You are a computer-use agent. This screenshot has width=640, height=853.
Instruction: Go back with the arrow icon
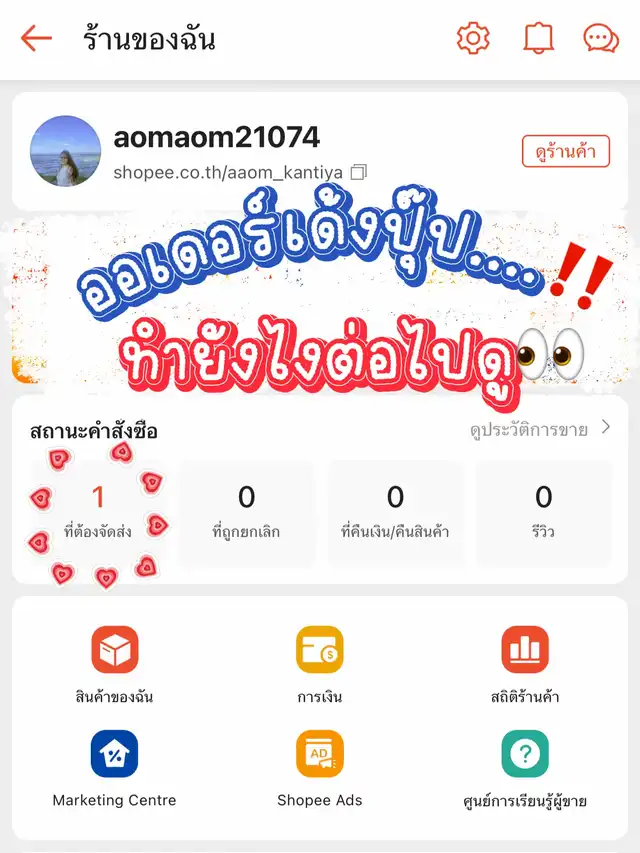pyautogui.click(x=36, y=39)
